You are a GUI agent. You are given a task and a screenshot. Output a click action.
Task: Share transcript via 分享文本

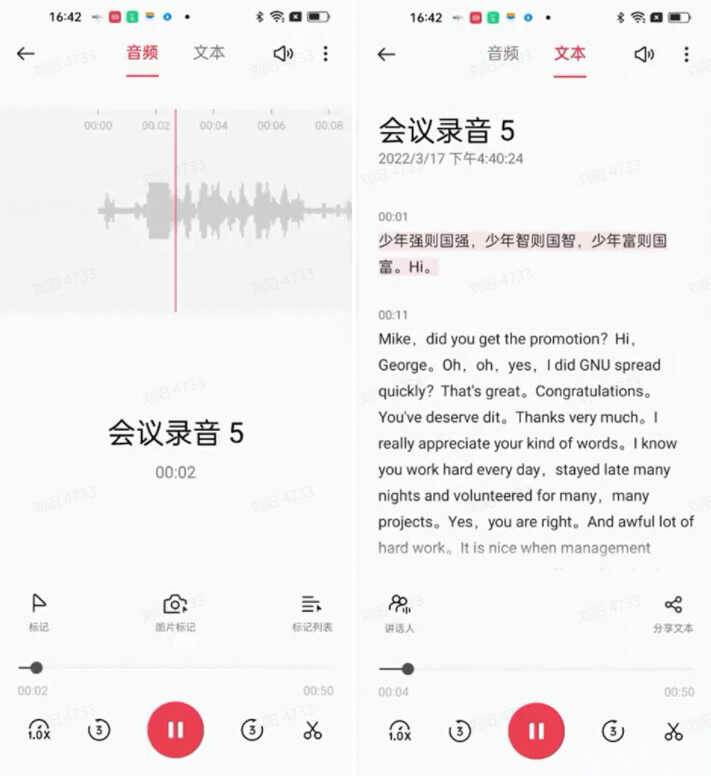point(673,610)
